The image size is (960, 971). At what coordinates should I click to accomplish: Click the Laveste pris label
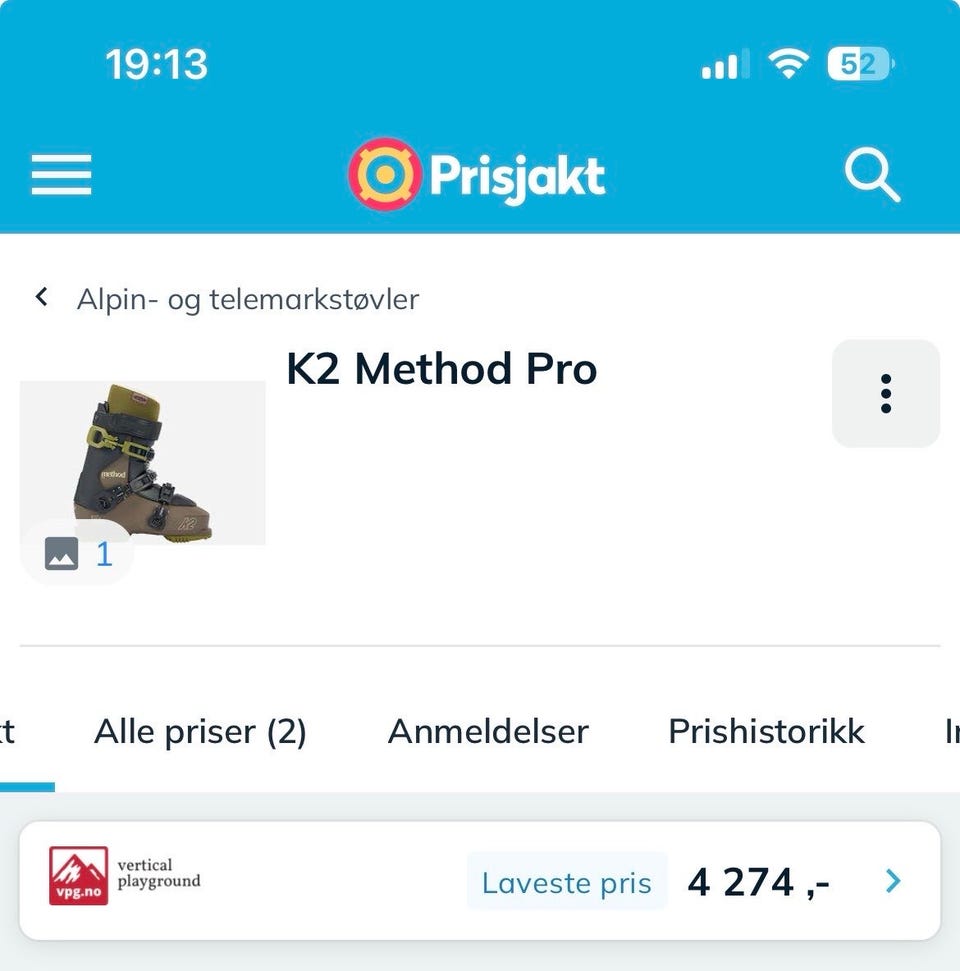(566, 881)
